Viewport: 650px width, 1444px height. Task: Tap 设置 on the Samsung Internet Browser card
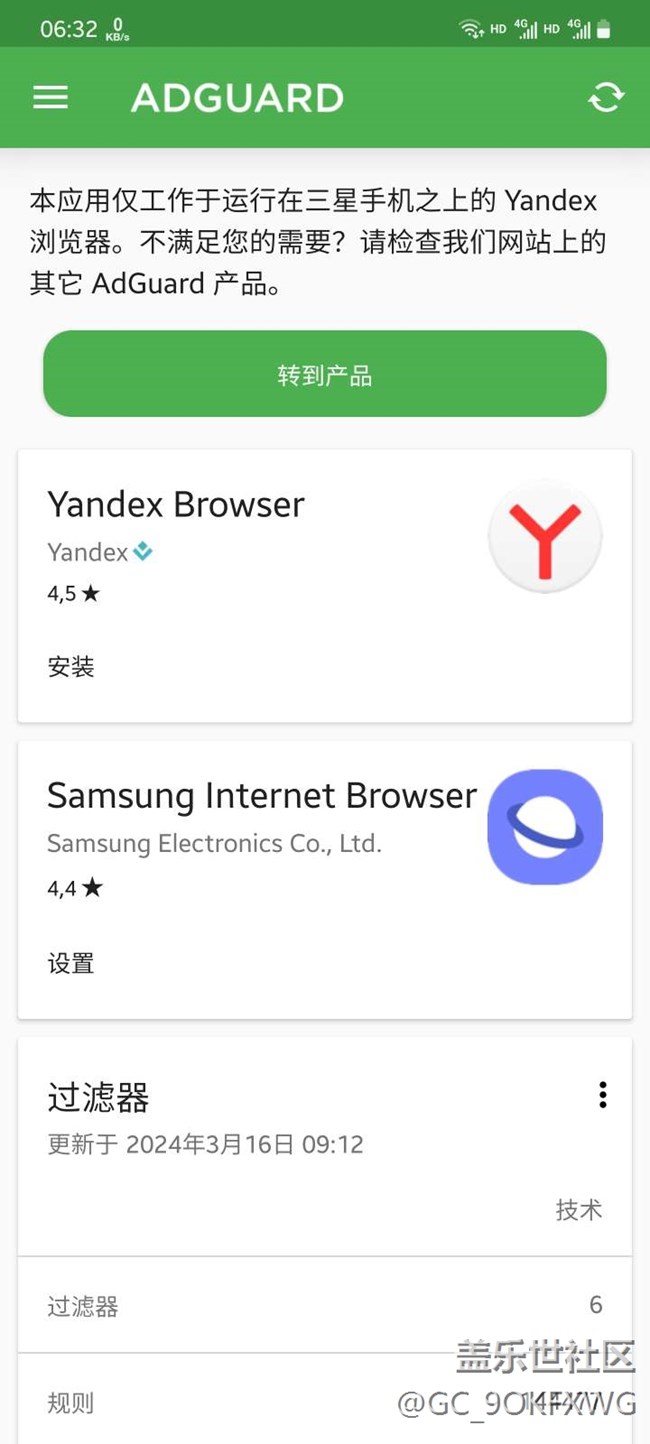pyautogui.click(x=71, y=964)
